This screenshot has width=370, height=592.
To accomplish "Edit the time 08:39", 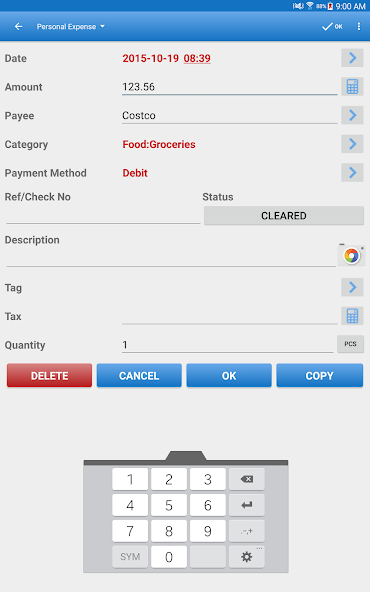I will (x=197, y=59).
